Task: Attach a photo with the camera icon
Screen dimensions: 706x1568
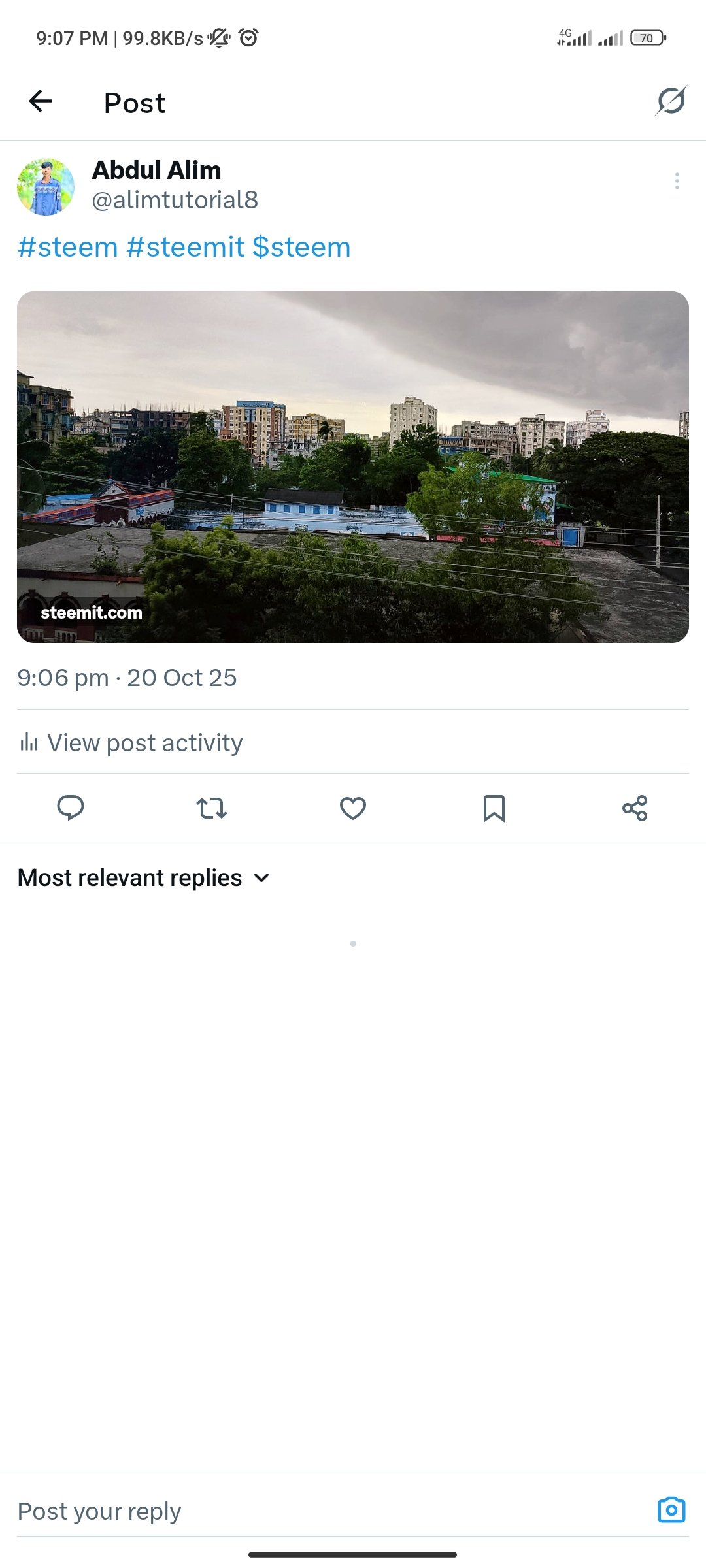Action: click(671, 1510)
